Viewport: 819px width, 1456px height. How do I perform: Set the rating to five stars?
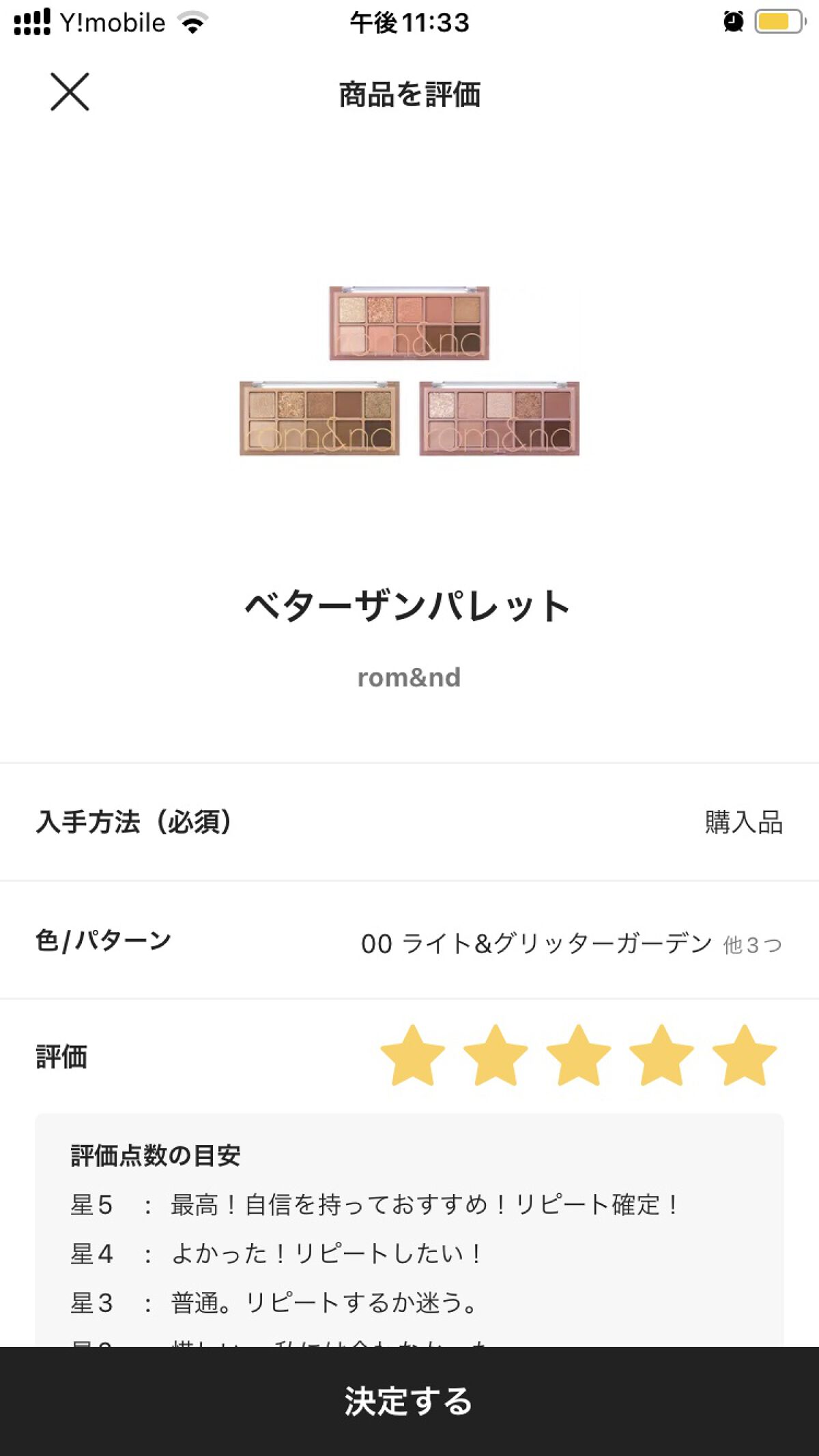[745, 1055]
